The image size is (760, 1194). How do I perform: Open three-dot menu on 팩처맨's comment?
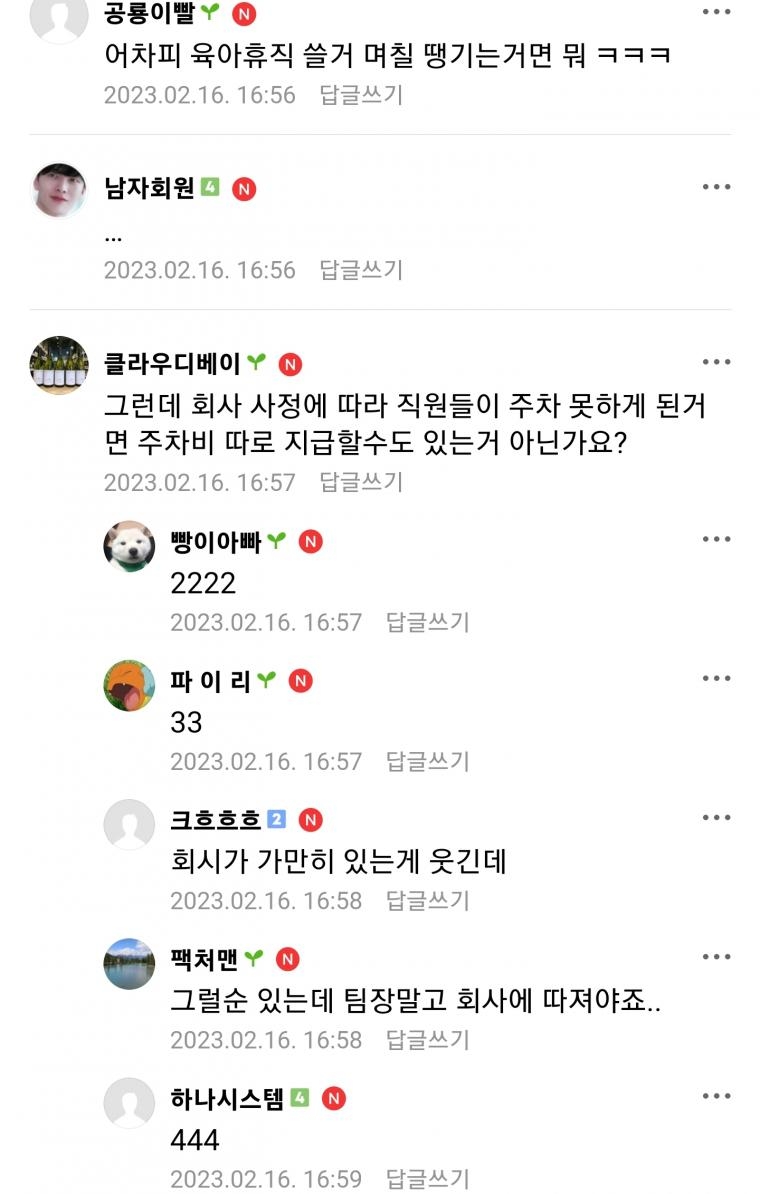click(x=716, y=958)
